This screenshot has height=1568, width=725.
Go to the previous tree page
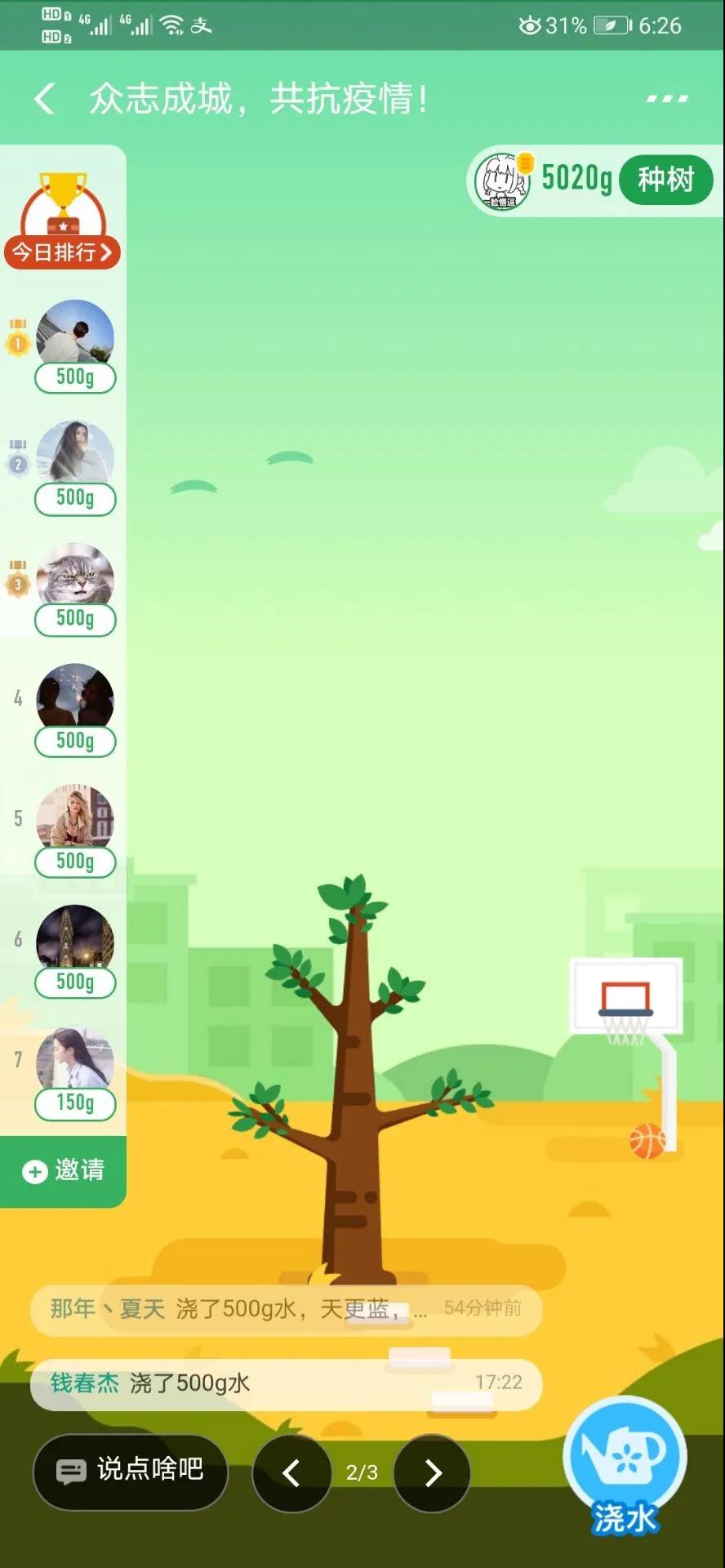click(291, 1472)
